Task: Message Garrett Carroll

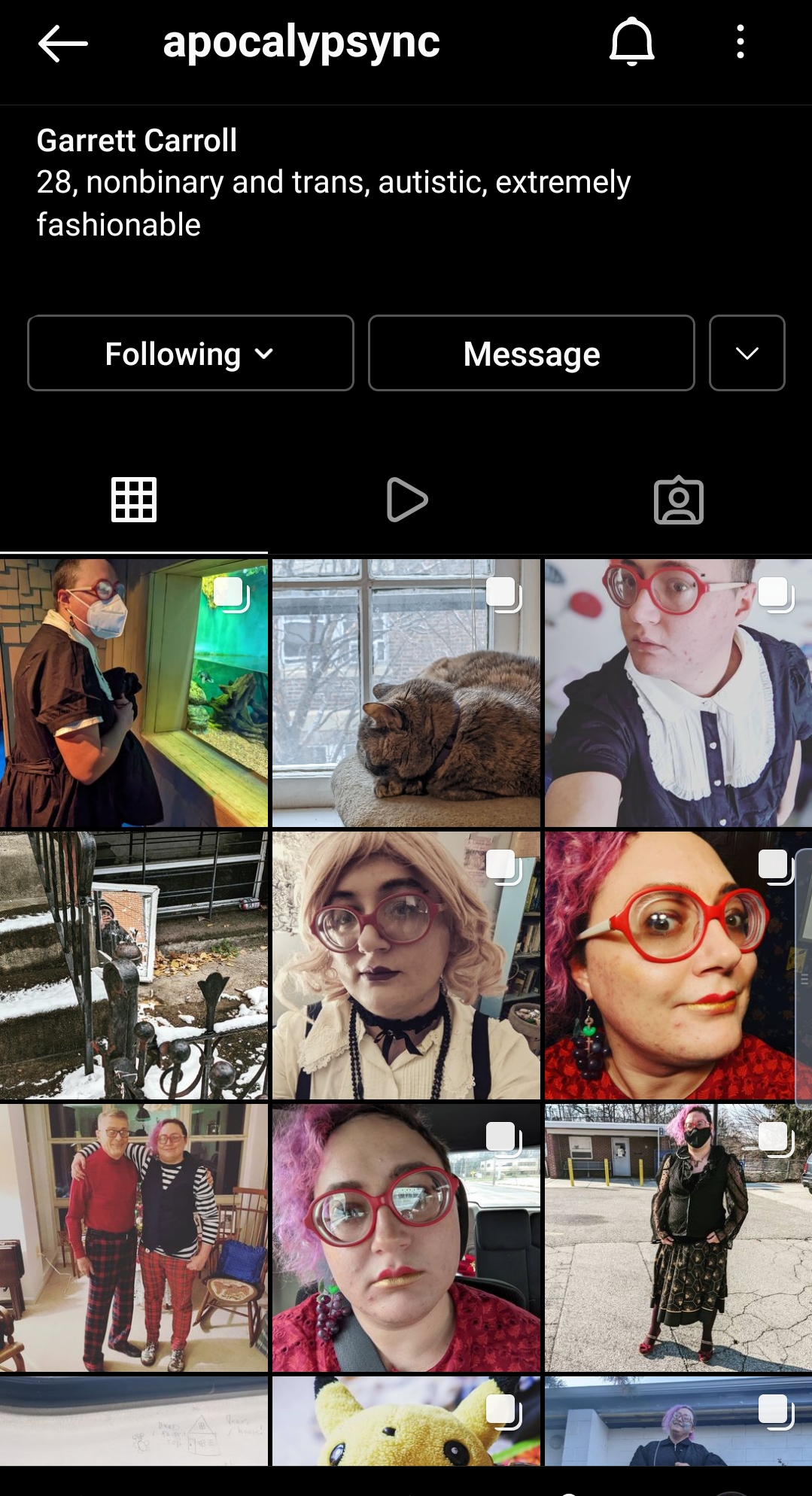Action: coord(531,353)
